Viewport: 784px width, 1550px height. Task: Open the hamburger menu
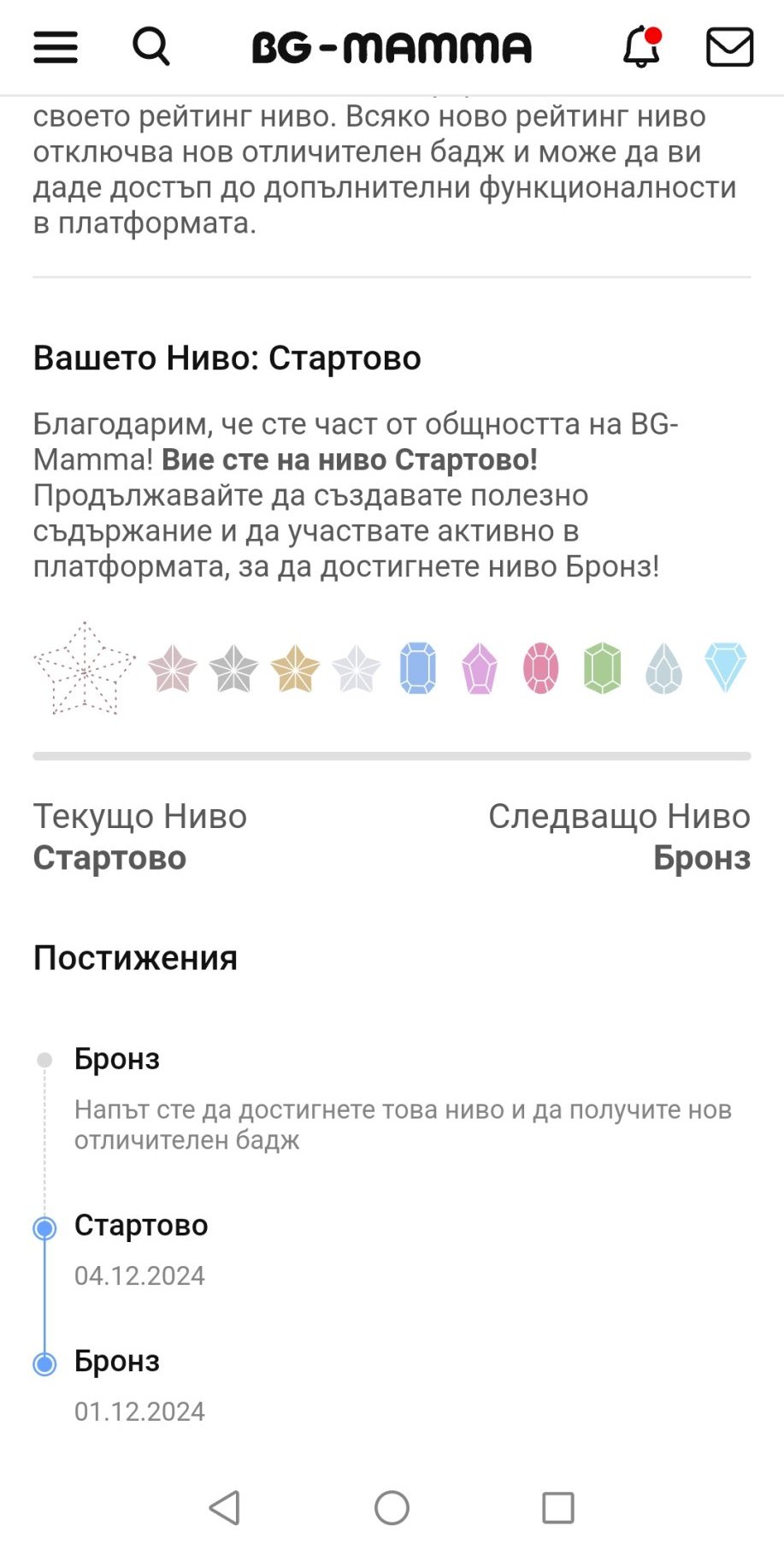pyautogui.click(x=56, y=47)
